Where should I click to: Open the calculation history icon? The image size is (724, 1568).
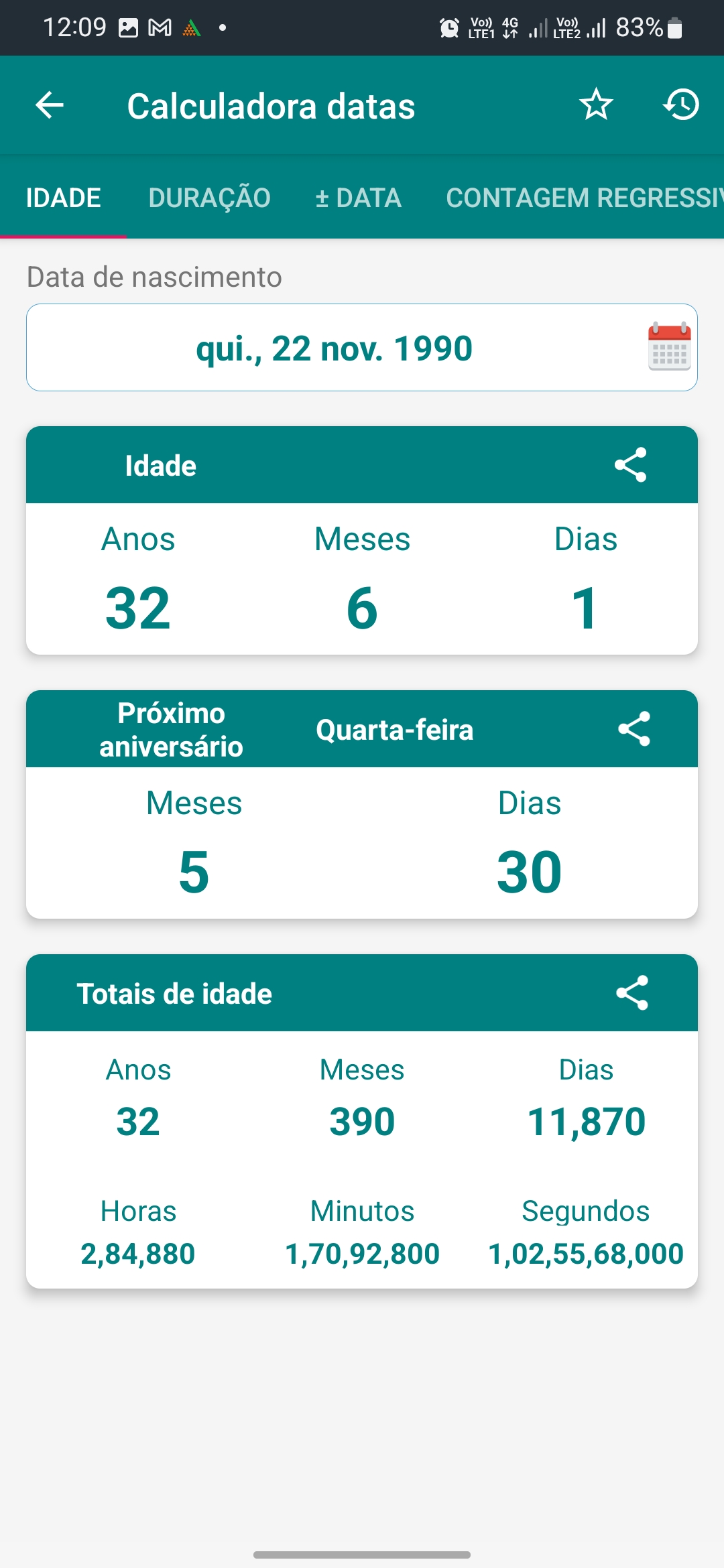681,105
